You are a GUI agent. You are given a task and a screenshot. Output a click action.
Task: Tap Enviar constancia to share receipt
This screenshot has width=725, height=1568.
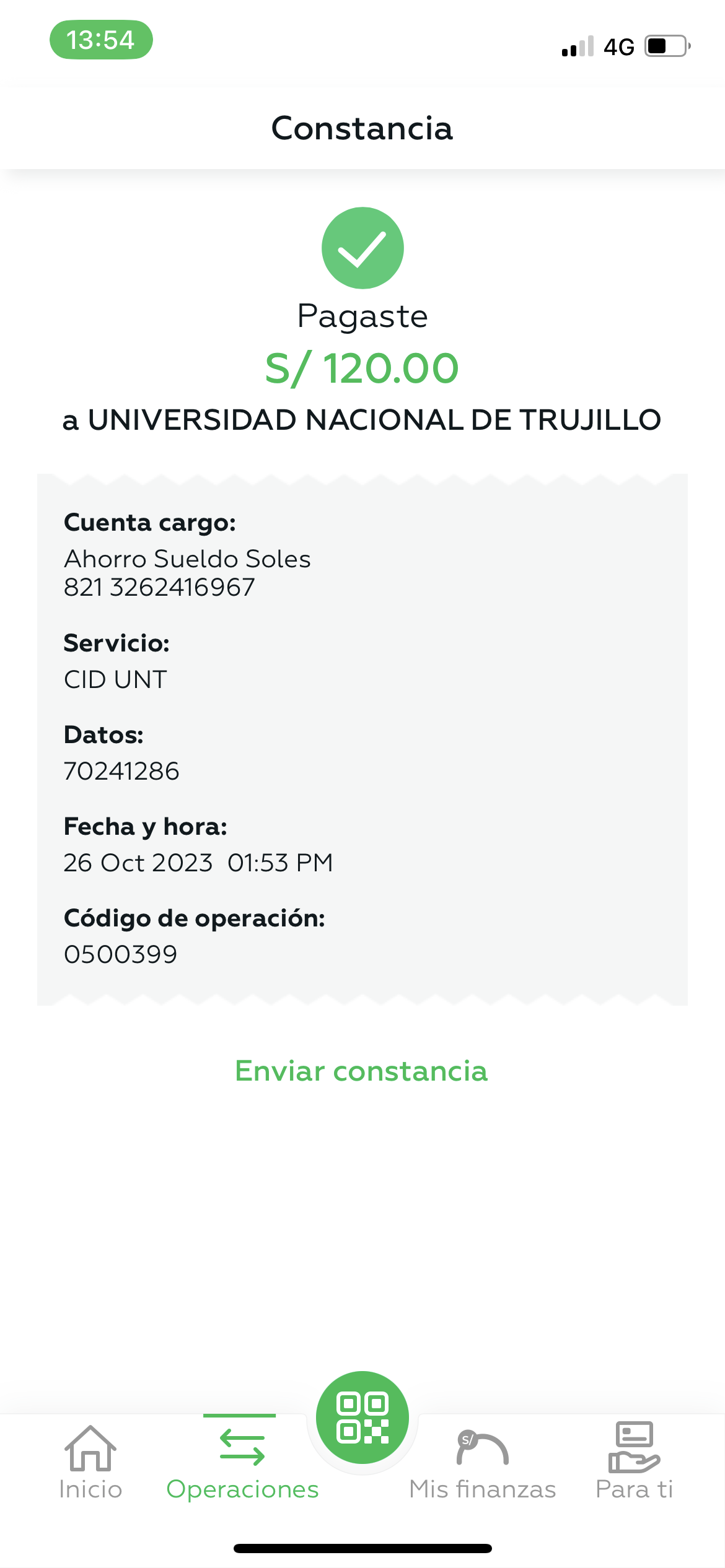(x=361, y=1071)
